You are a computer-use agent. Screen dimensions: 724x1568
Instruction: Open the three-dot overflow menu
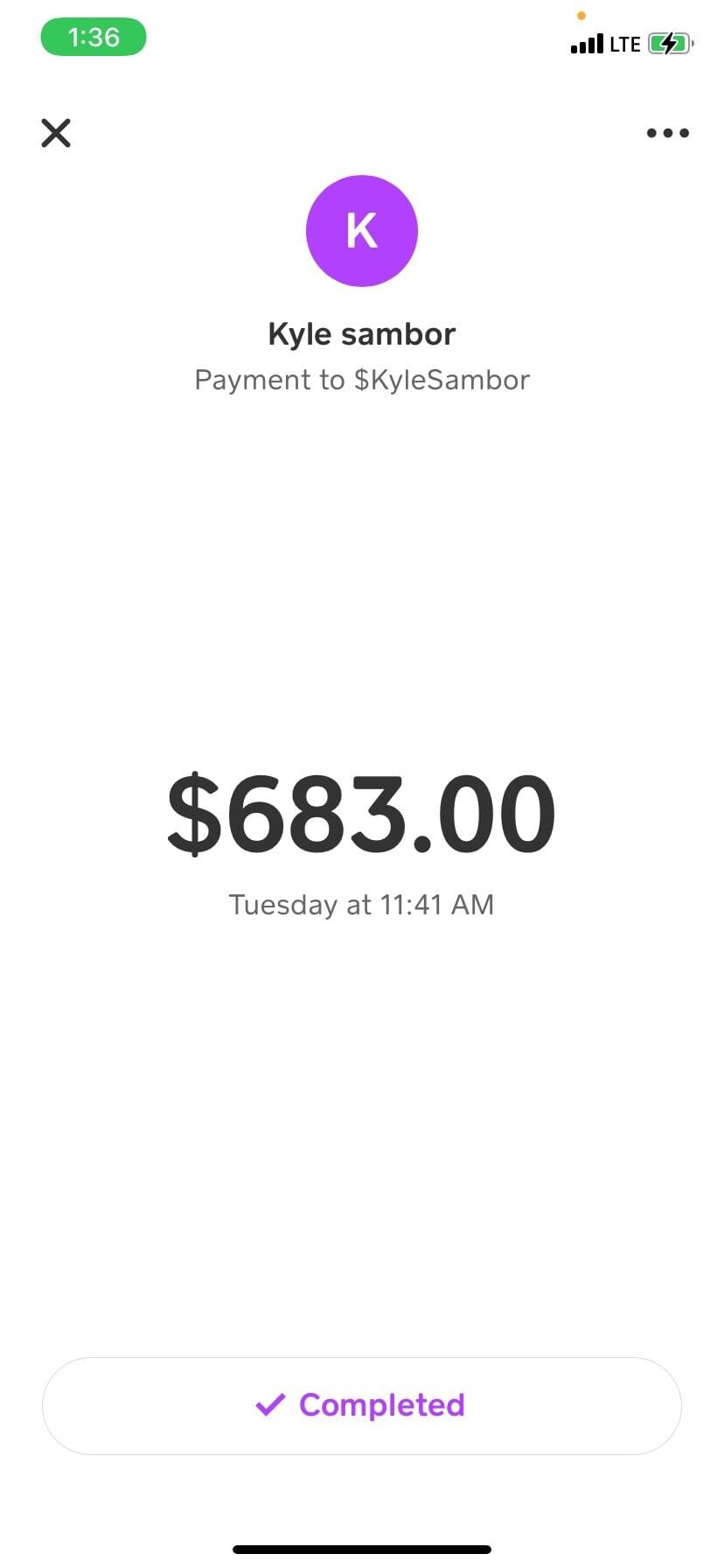pyautogui.click(x=668, y=133)
